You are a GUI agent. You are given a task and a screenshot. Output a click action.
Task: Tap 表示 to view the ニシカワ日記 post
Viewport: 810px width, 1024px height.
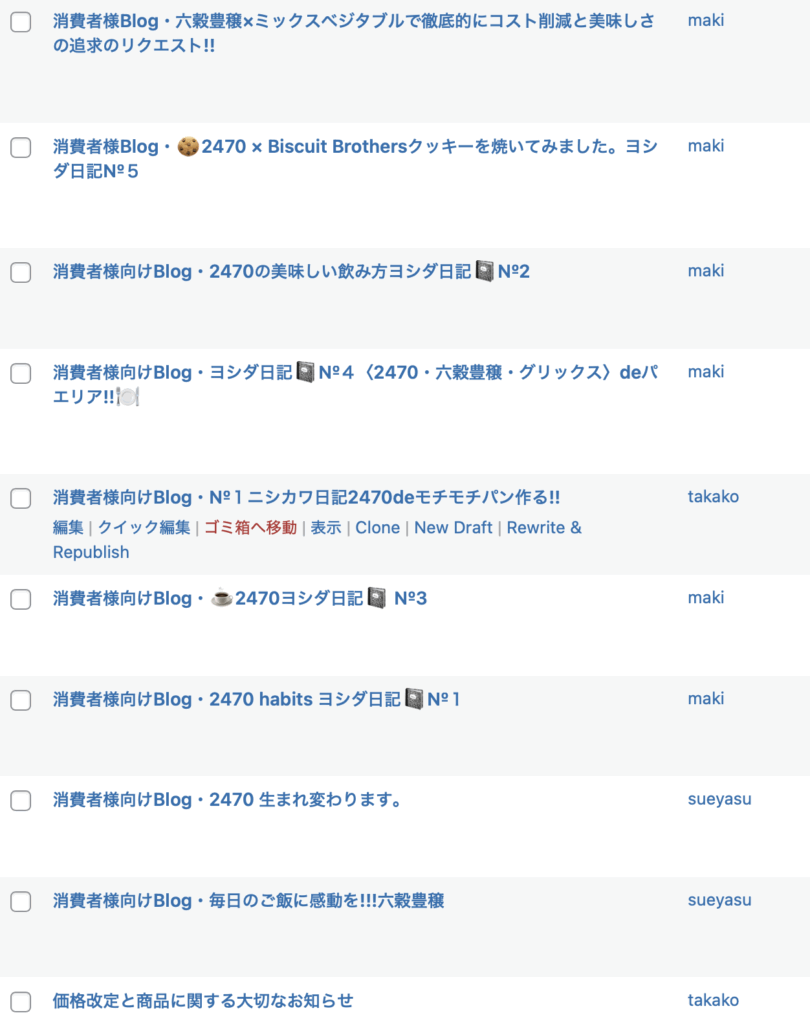click(x=326, y=528)
